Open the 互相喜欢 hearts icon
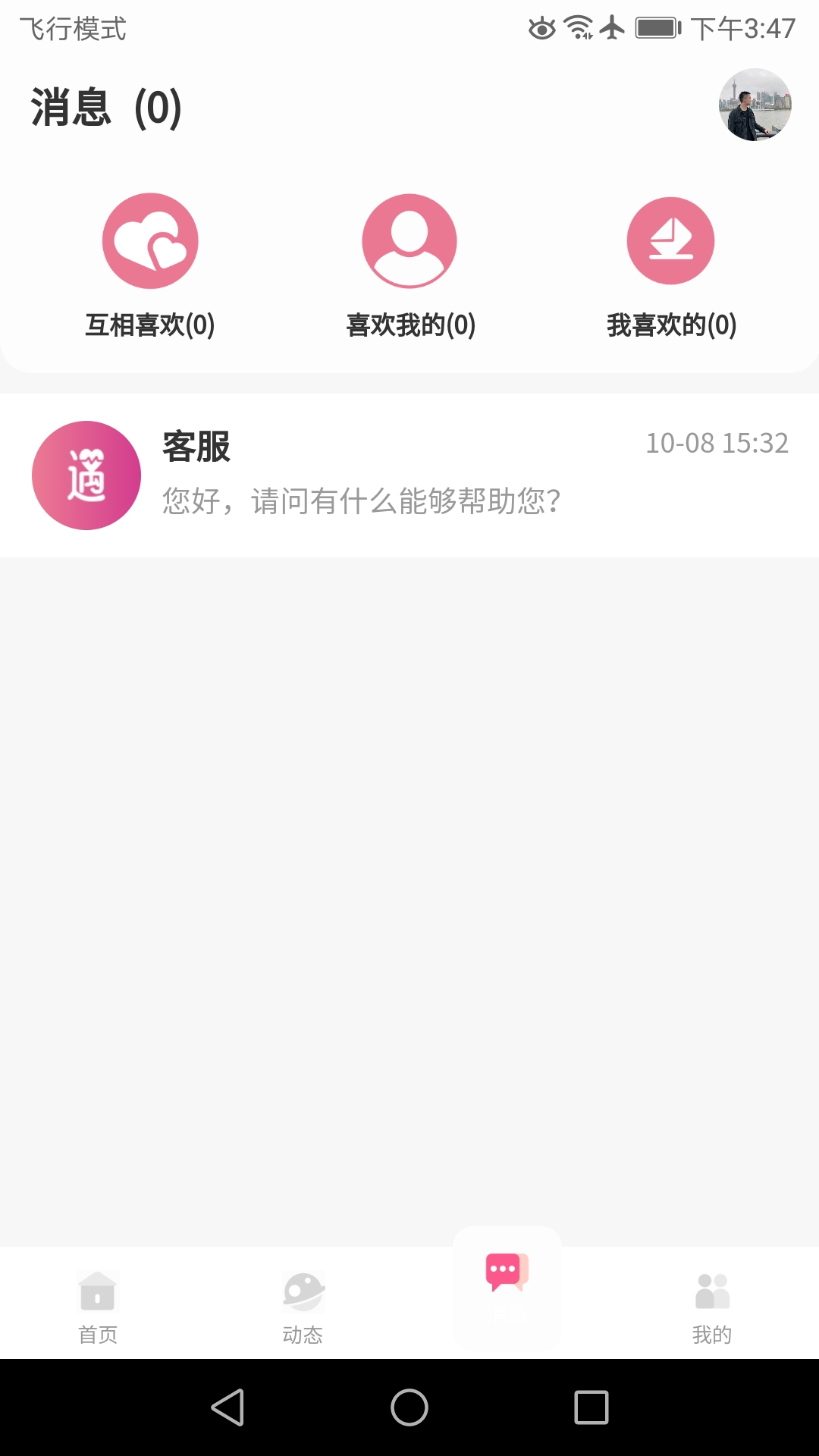This screenshot has height=1456, width=819. [x=149, y=240]
